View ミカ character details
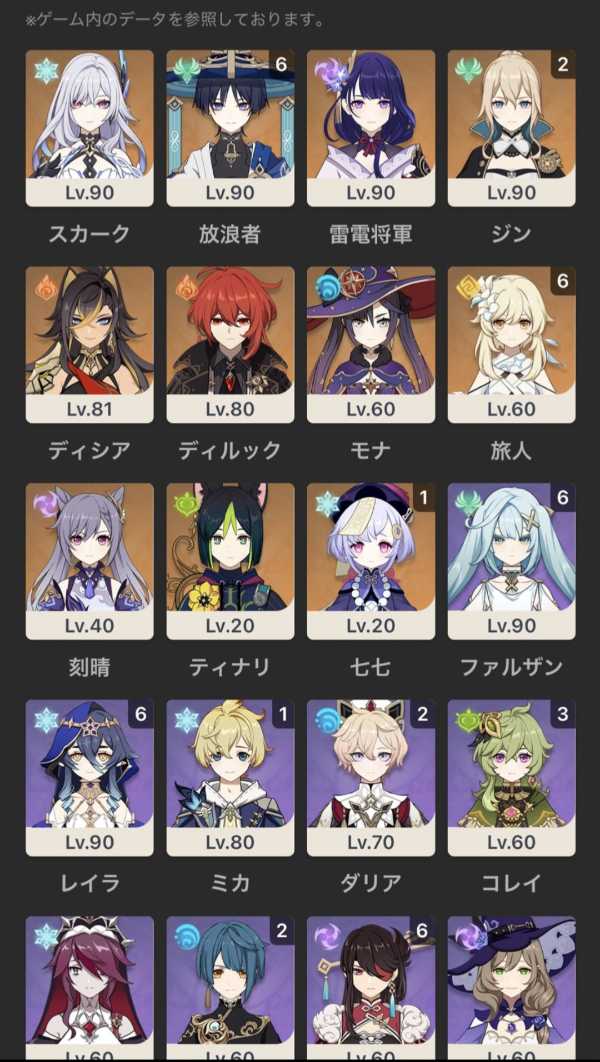Image resolution: width=600 pixels, height=1062 pixels. pos(230,777)
